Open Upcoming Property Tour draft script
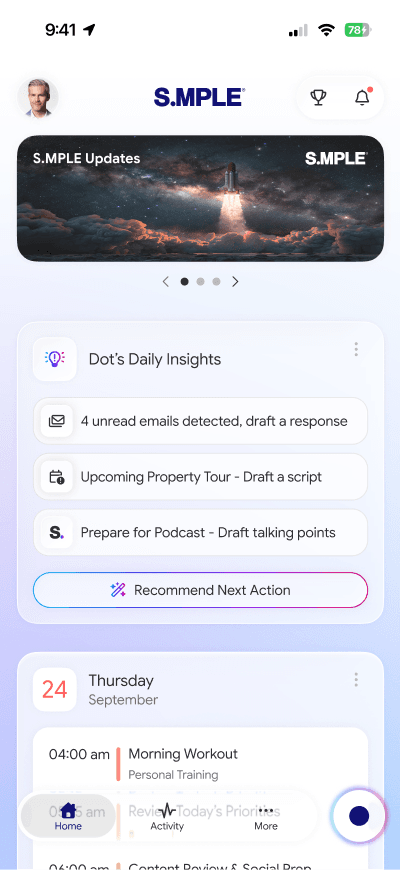 point(200,477)
